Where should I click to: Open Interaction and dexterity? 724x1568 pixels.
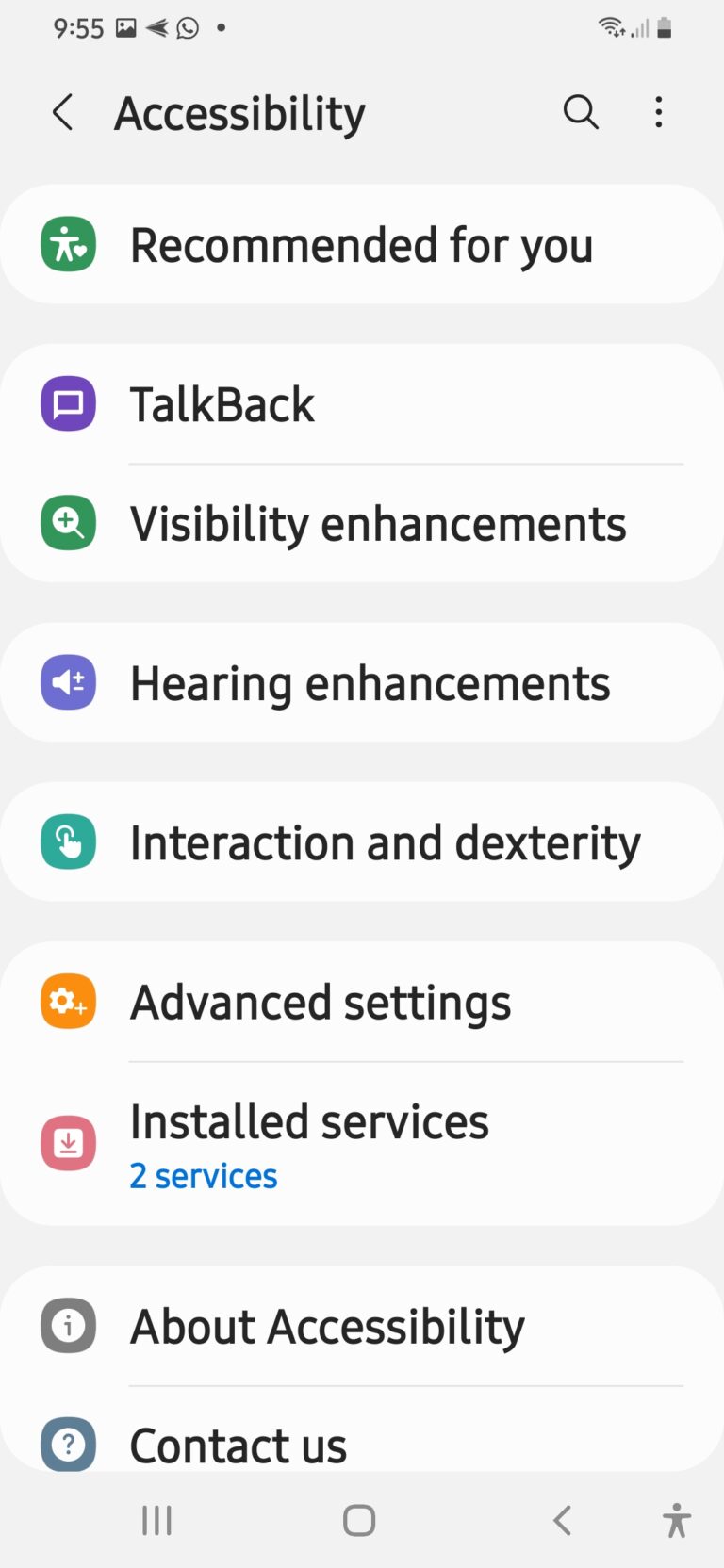point(362,842)
